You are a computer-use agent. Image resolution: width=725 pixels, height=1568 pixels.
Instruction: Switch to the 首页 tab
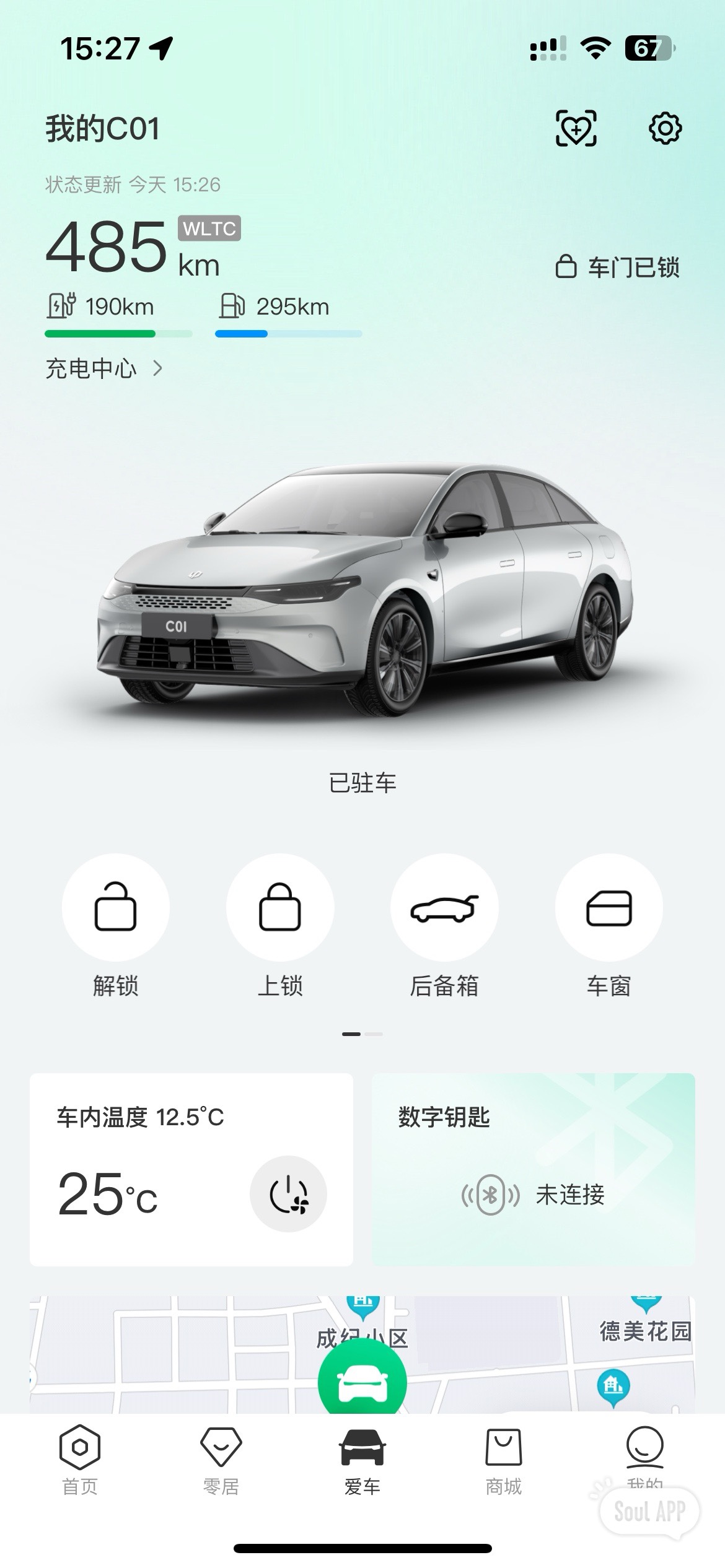pos(80,1458)
